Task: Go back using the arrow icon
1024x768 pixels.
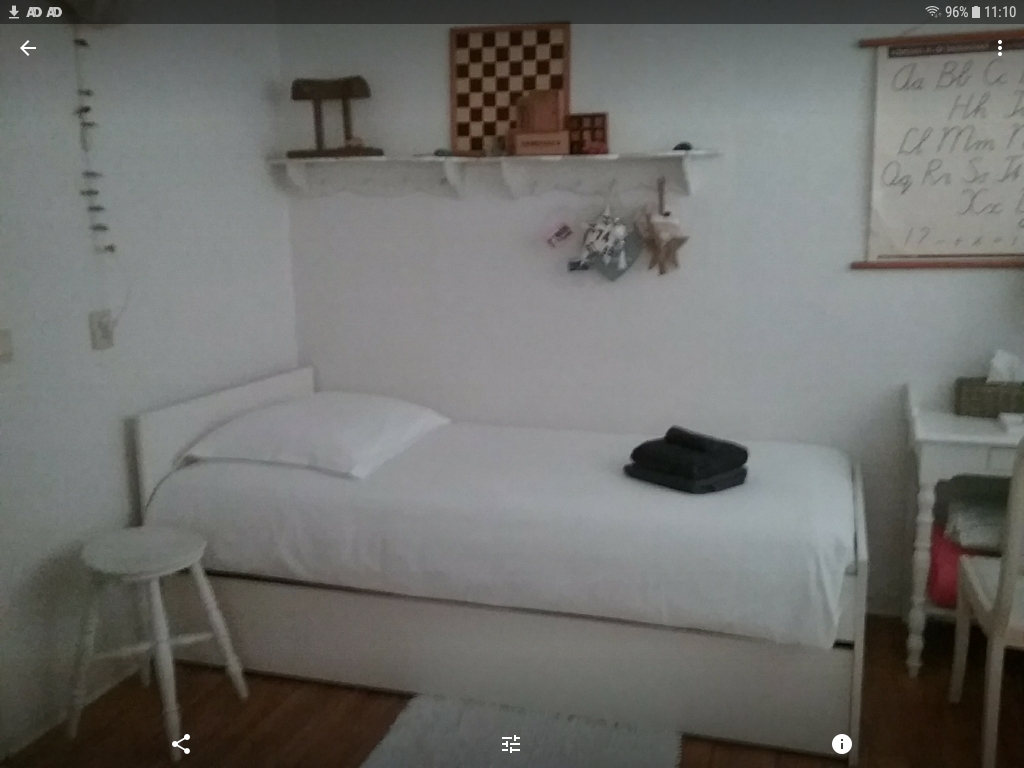Action: tap(28, 48)
